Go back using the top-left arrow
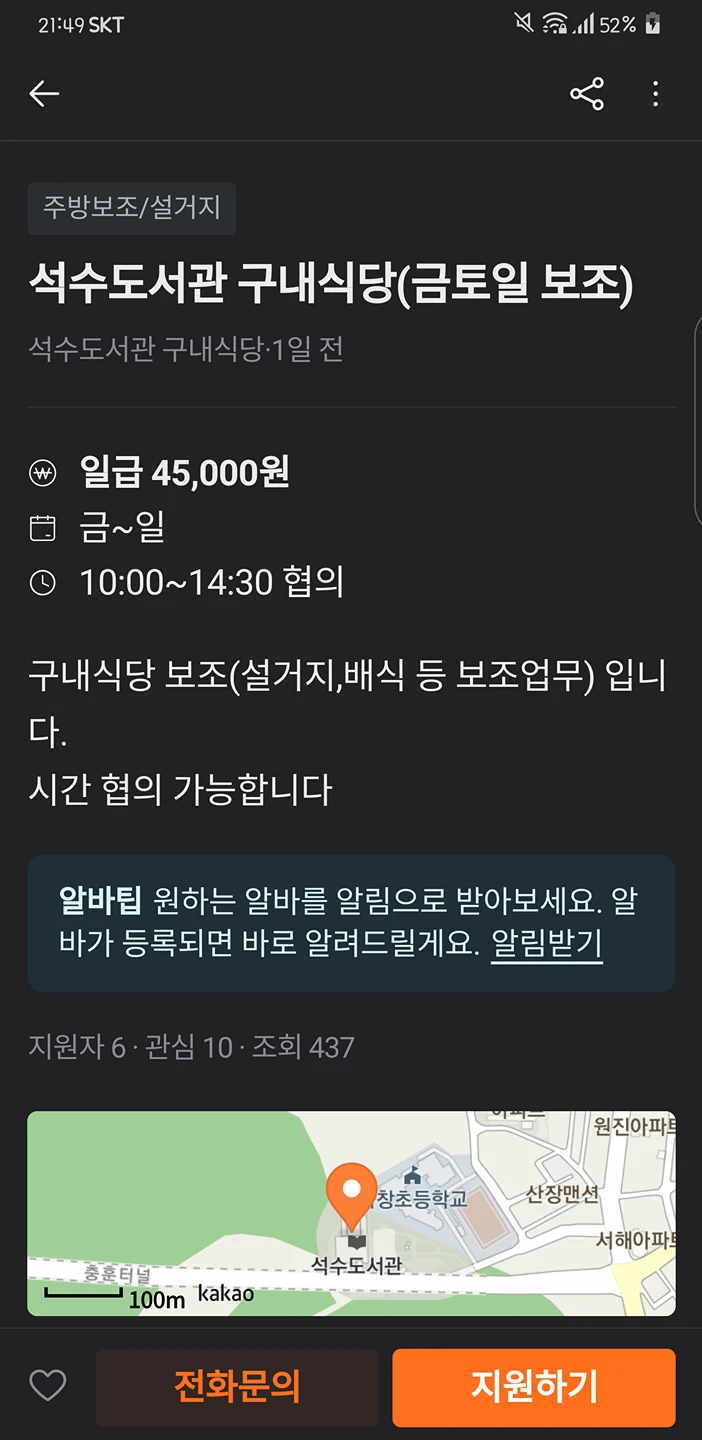702x1440 pixels. click(x=44, y=94)
